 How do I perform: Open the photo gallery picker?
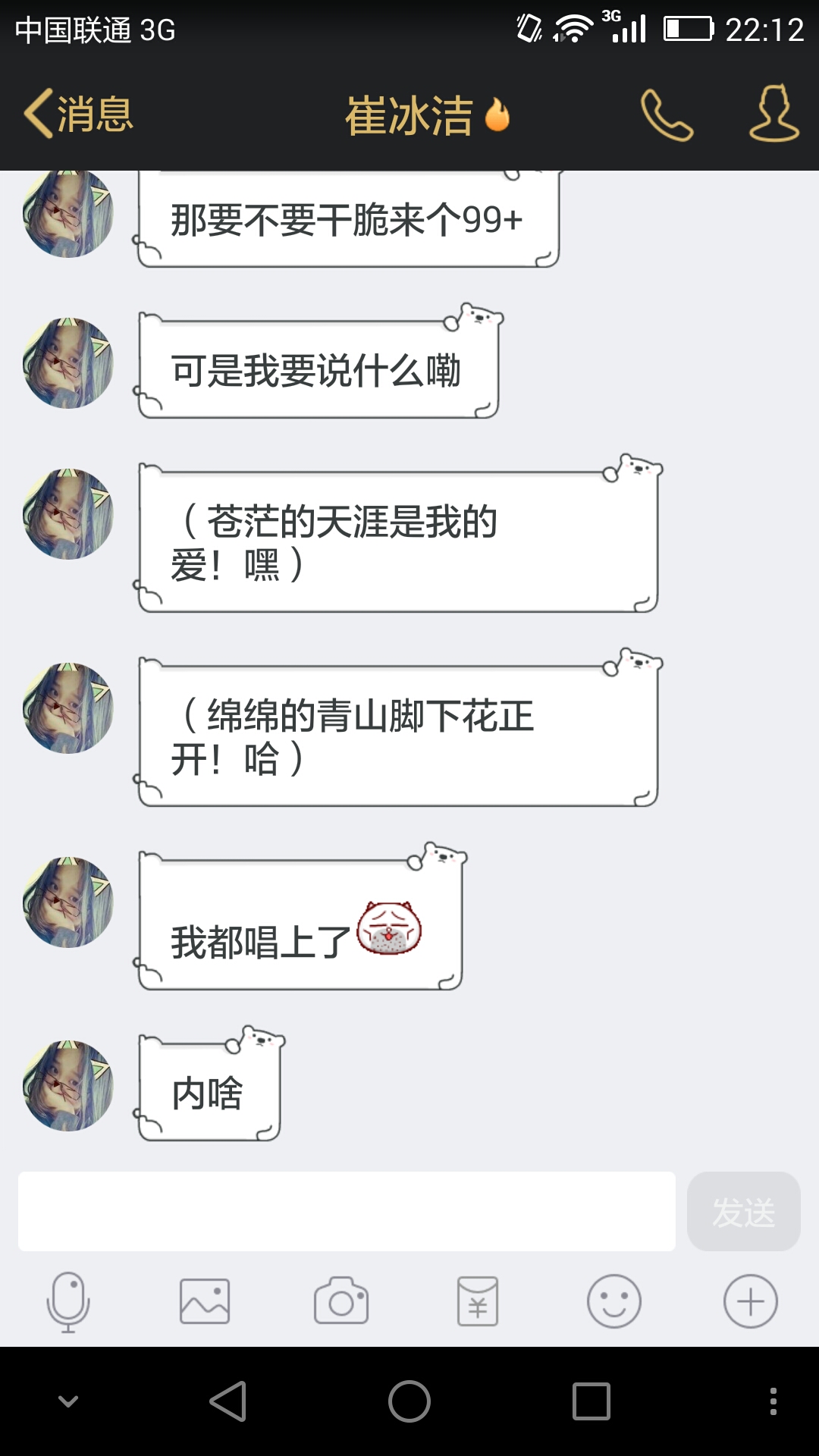coord(205,1301)
